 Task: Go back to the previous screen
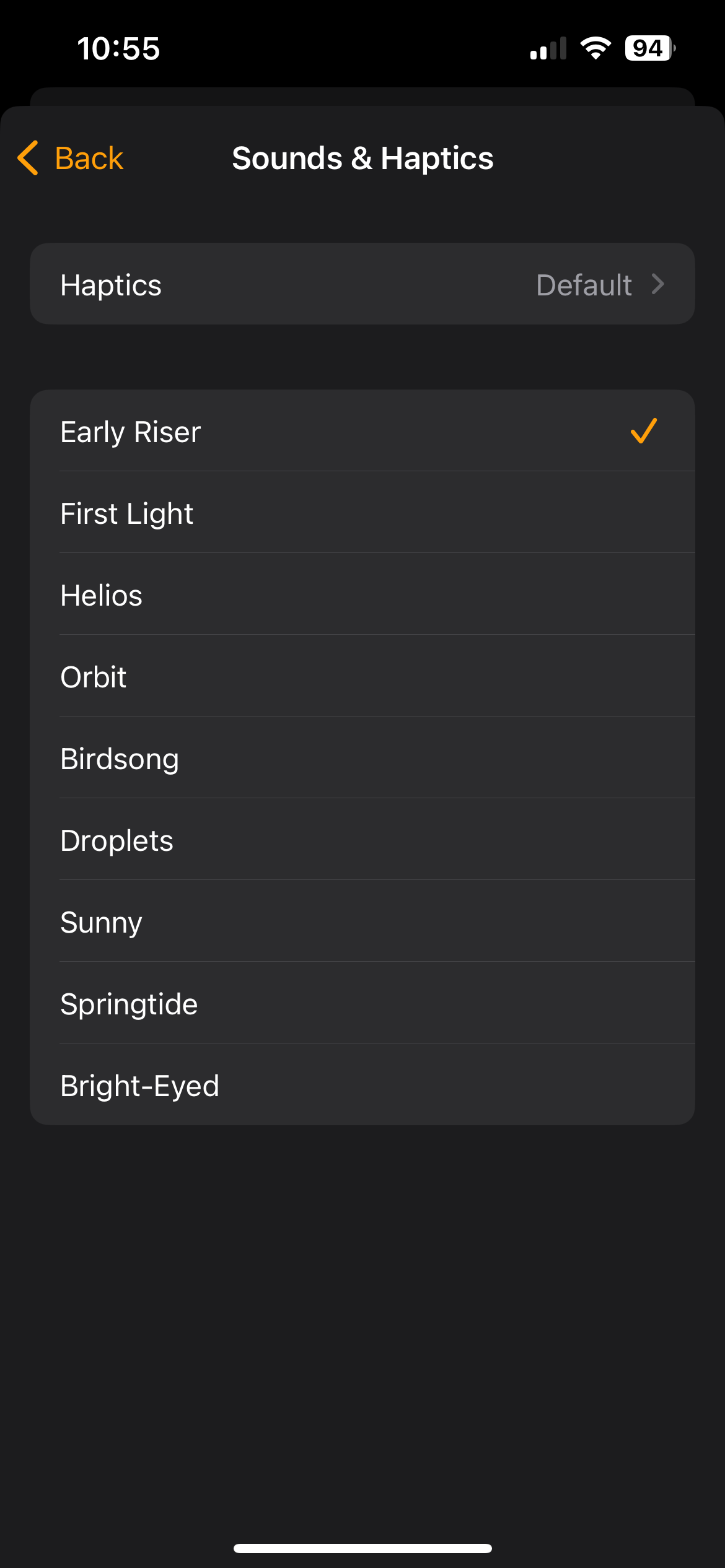pos(71,159)
